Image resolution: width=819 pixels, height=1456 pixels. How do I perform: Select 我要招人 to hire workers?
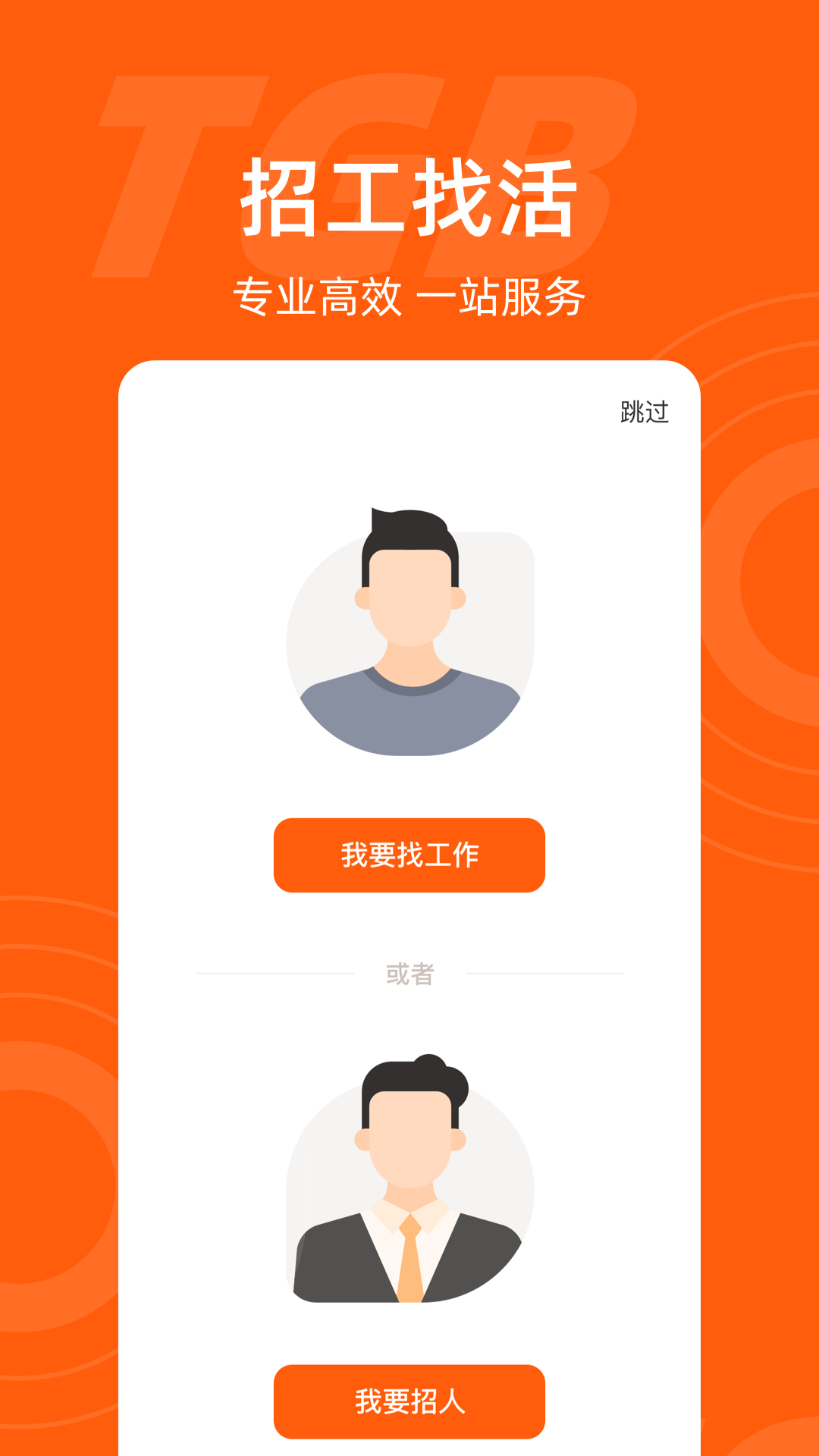pyautogui.click(x=409, y=1401)
